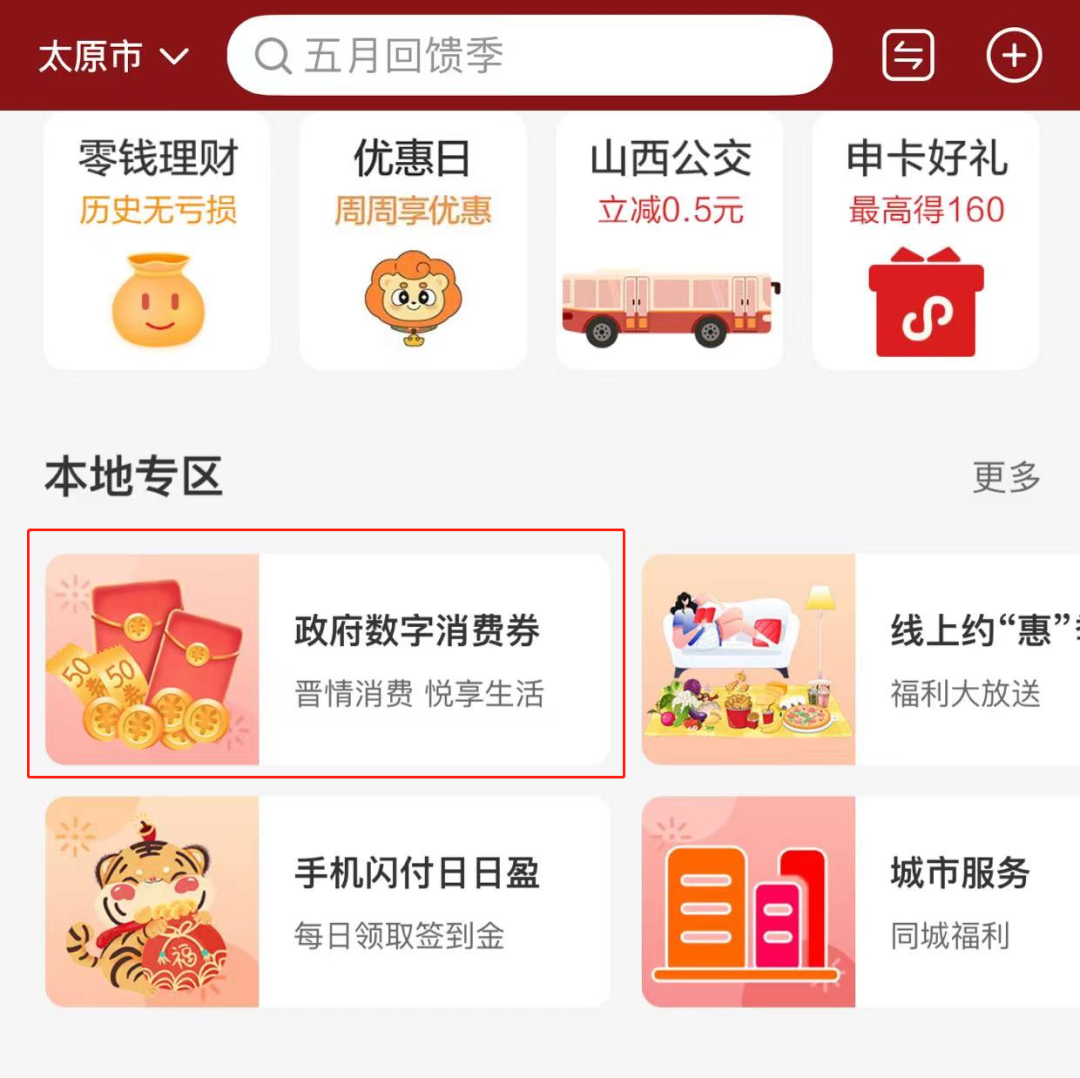Open the plus menu icon
Image resolution: width=1080 pixels, height=1078 pixels.
pyautogui.click(x=1014, y=56)
